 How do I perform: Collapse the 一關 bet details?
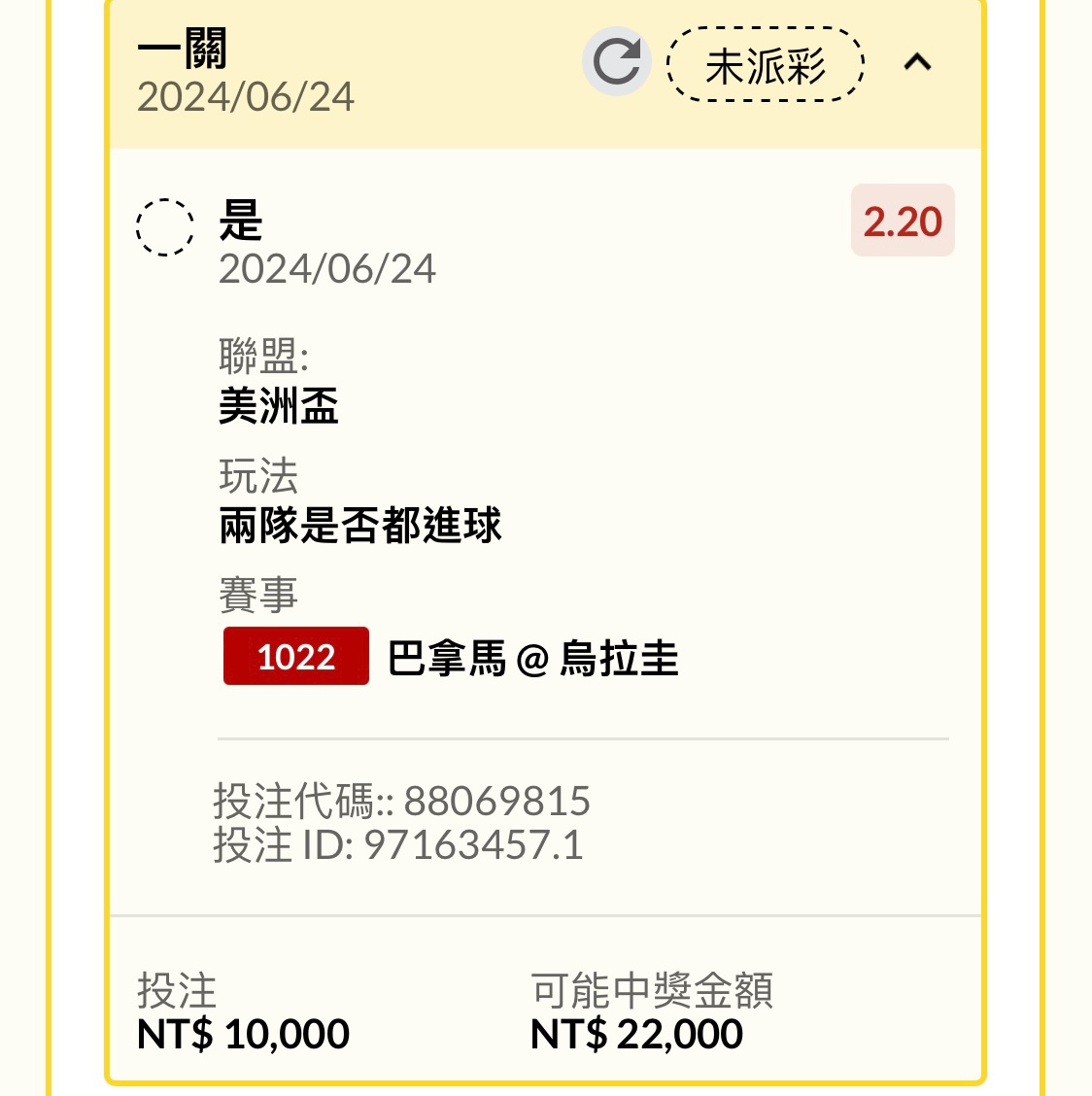(917, 63)
